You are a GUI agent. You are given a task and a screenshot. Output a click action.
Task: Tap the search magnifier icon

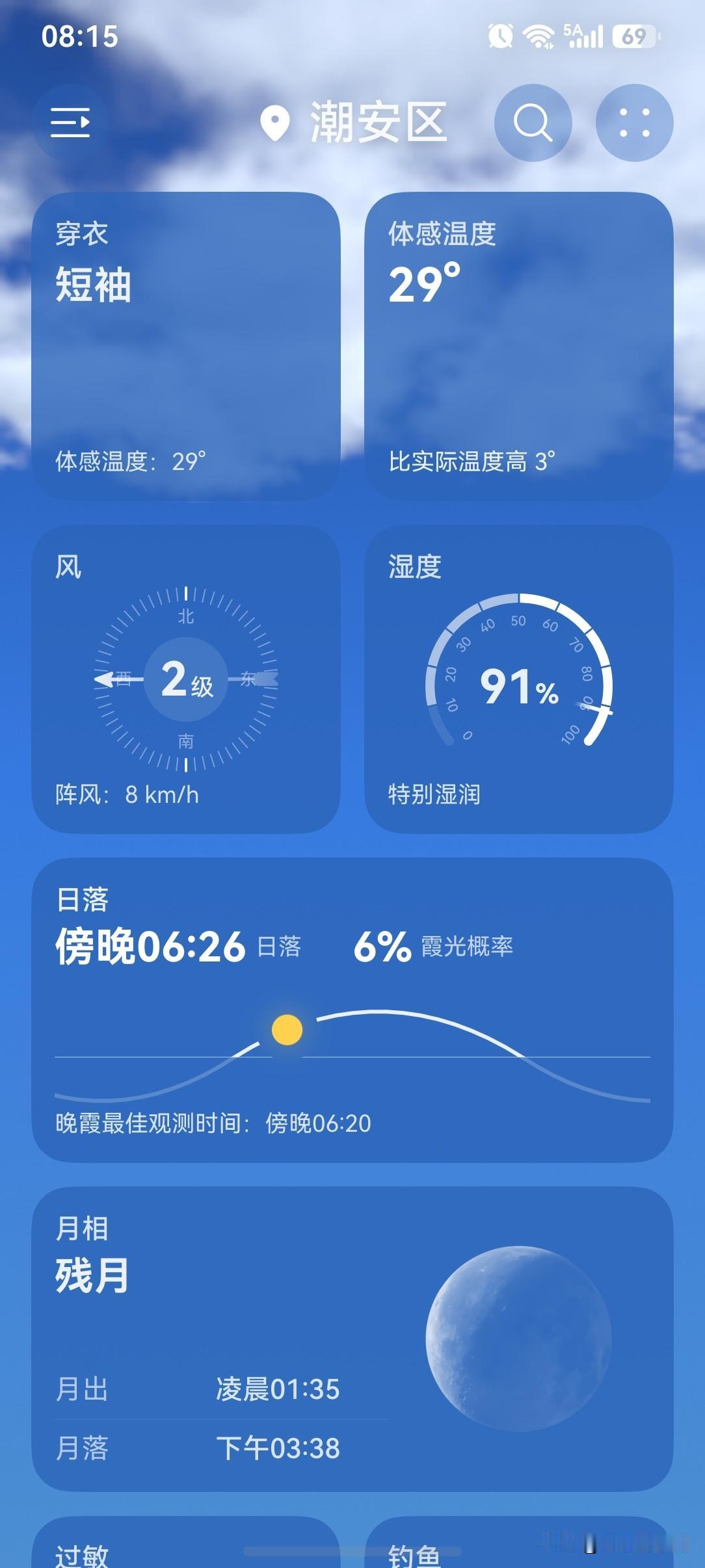click(x=533, y=123)
